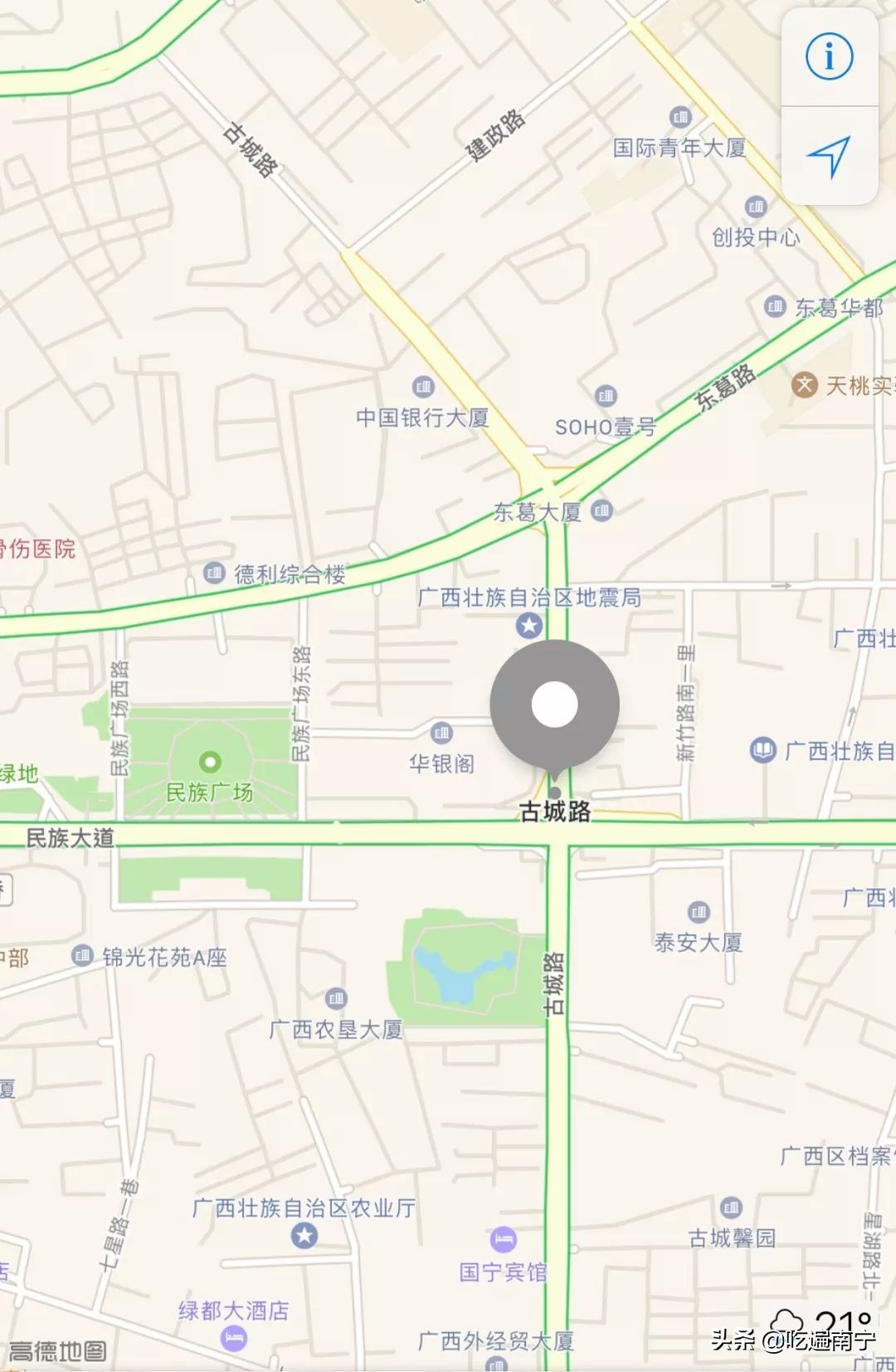Select the gray dropped pin marker
Viewport: 896px width, 1372px height.
click(556, 704)
